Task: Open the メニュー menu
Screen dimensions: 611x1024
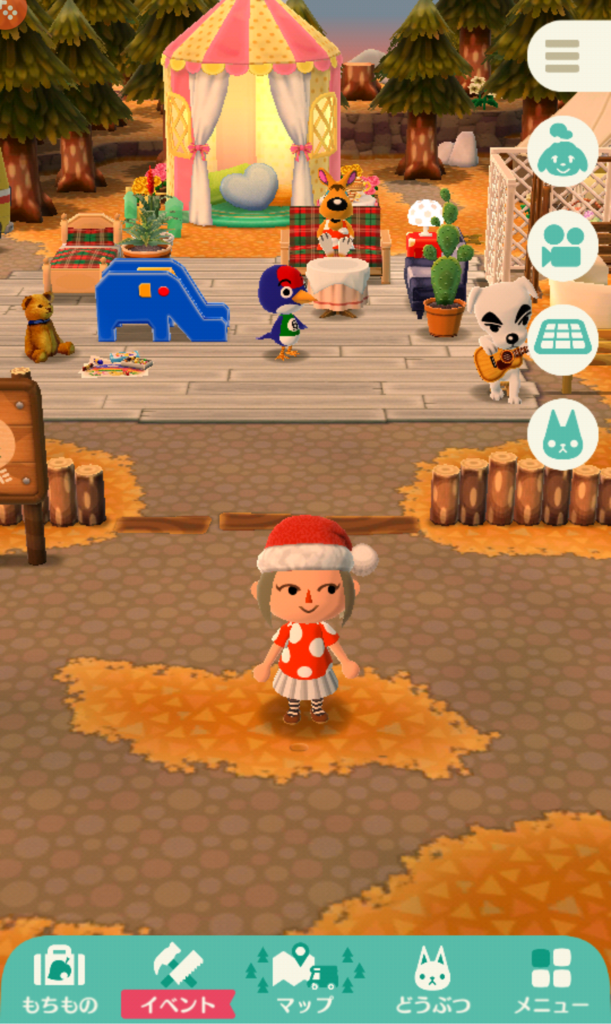Action: pyautogui.click(x=552, y=978)
